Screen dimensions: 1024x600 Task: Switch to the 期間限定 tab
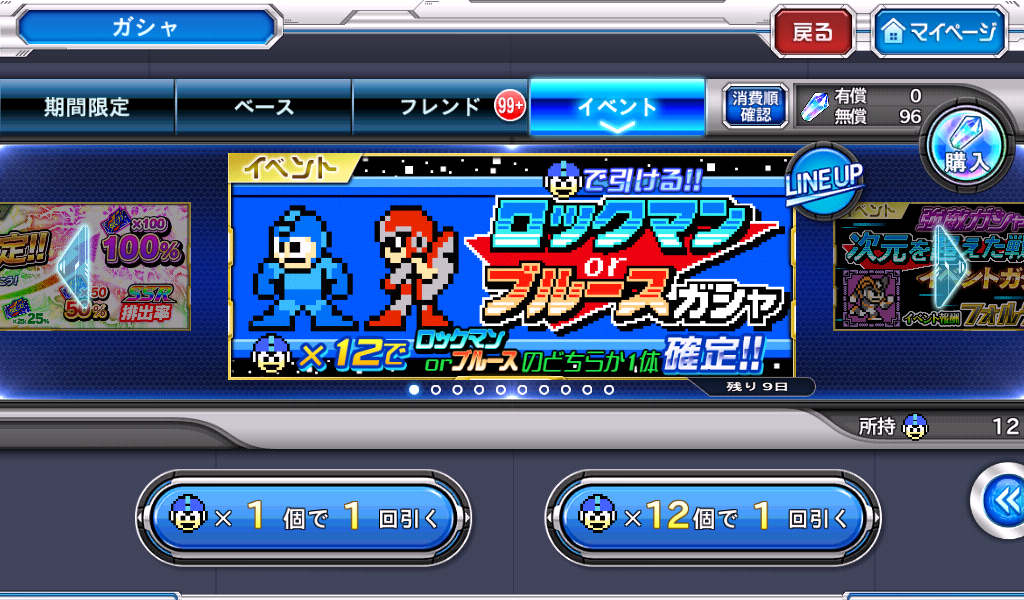pos(87,107)
